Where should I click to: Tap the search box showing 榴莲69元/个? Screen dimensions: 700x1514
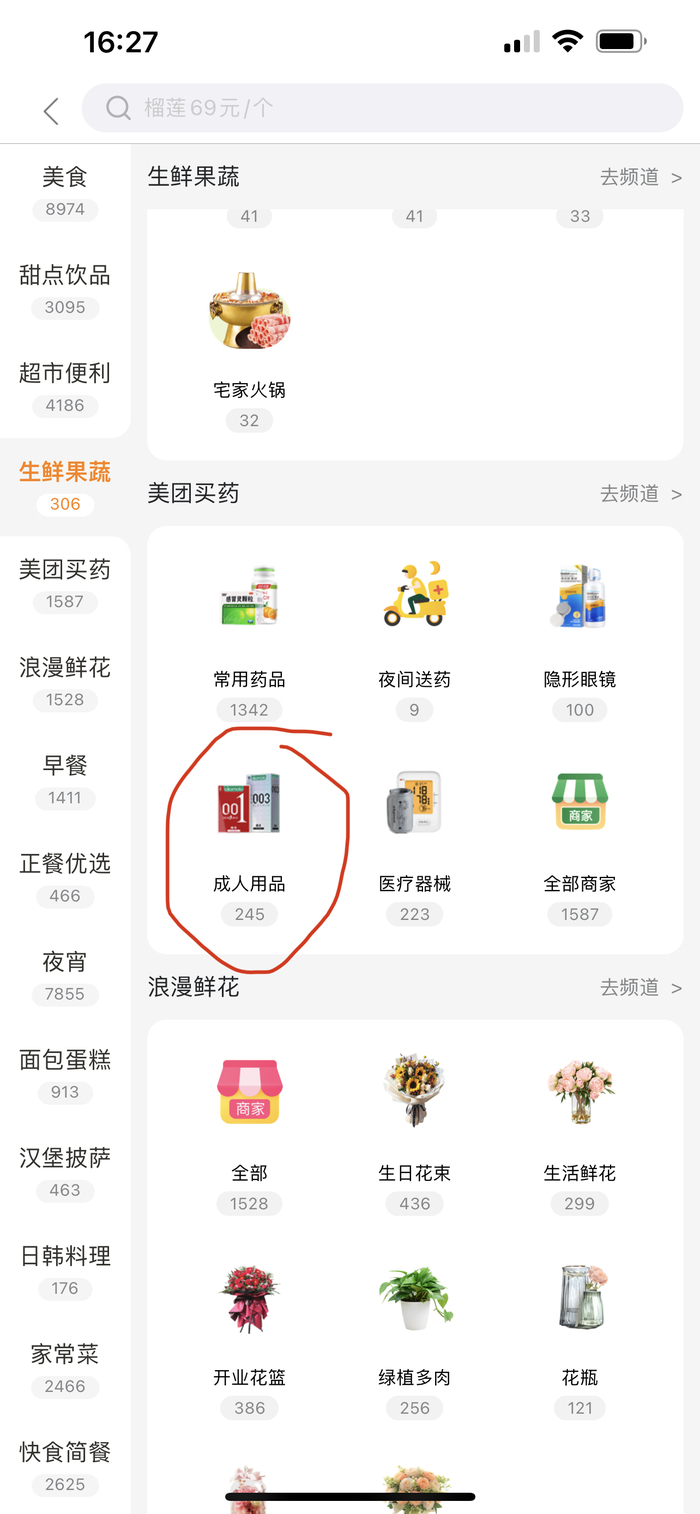[x=382, y=108]
